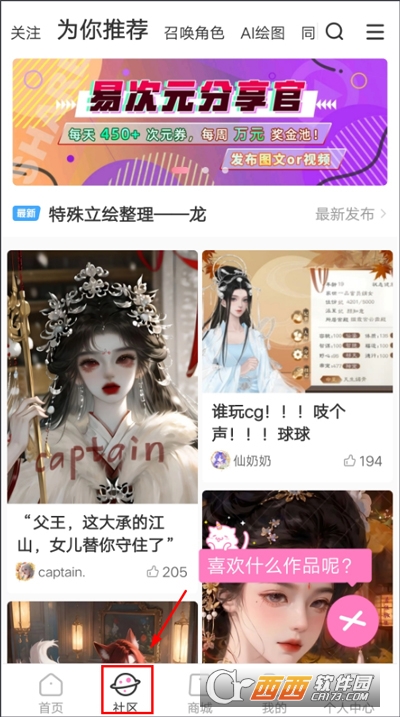Viewport: 400px width, 717px height.
Task: Open the hamburger menu
Action: [x=375, y=32]
